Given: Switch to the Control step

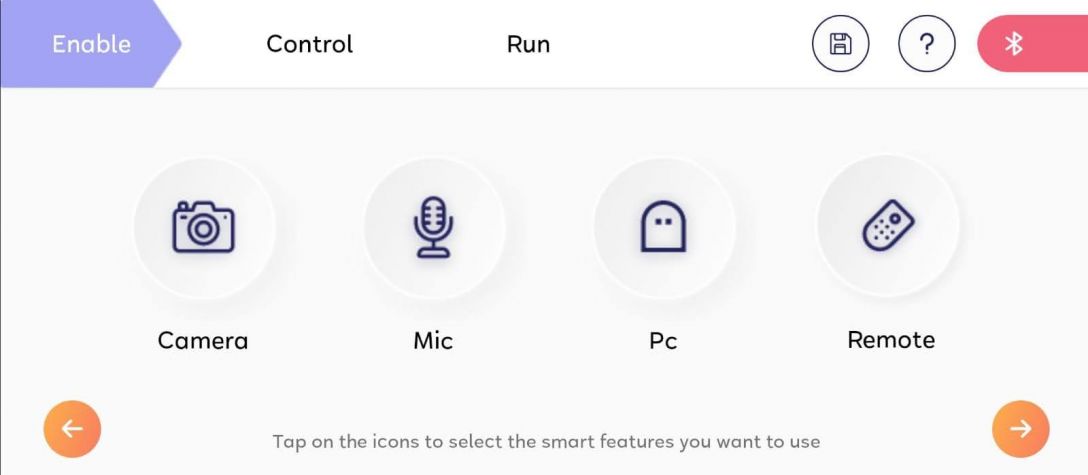Looking at the screenshot, I should click(x=309, y=44).
